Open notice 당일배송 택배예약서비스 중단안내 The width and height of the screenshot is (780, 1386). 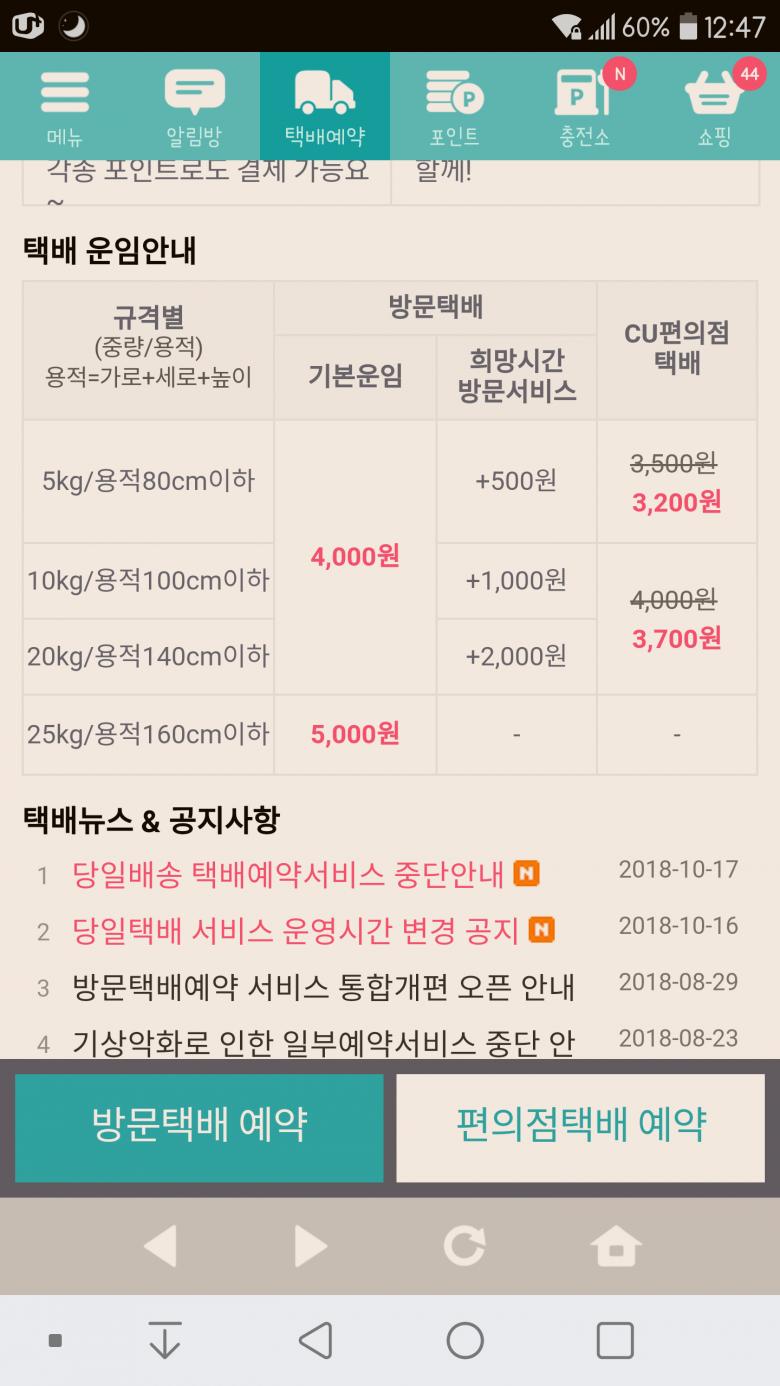tap(288, 874)
